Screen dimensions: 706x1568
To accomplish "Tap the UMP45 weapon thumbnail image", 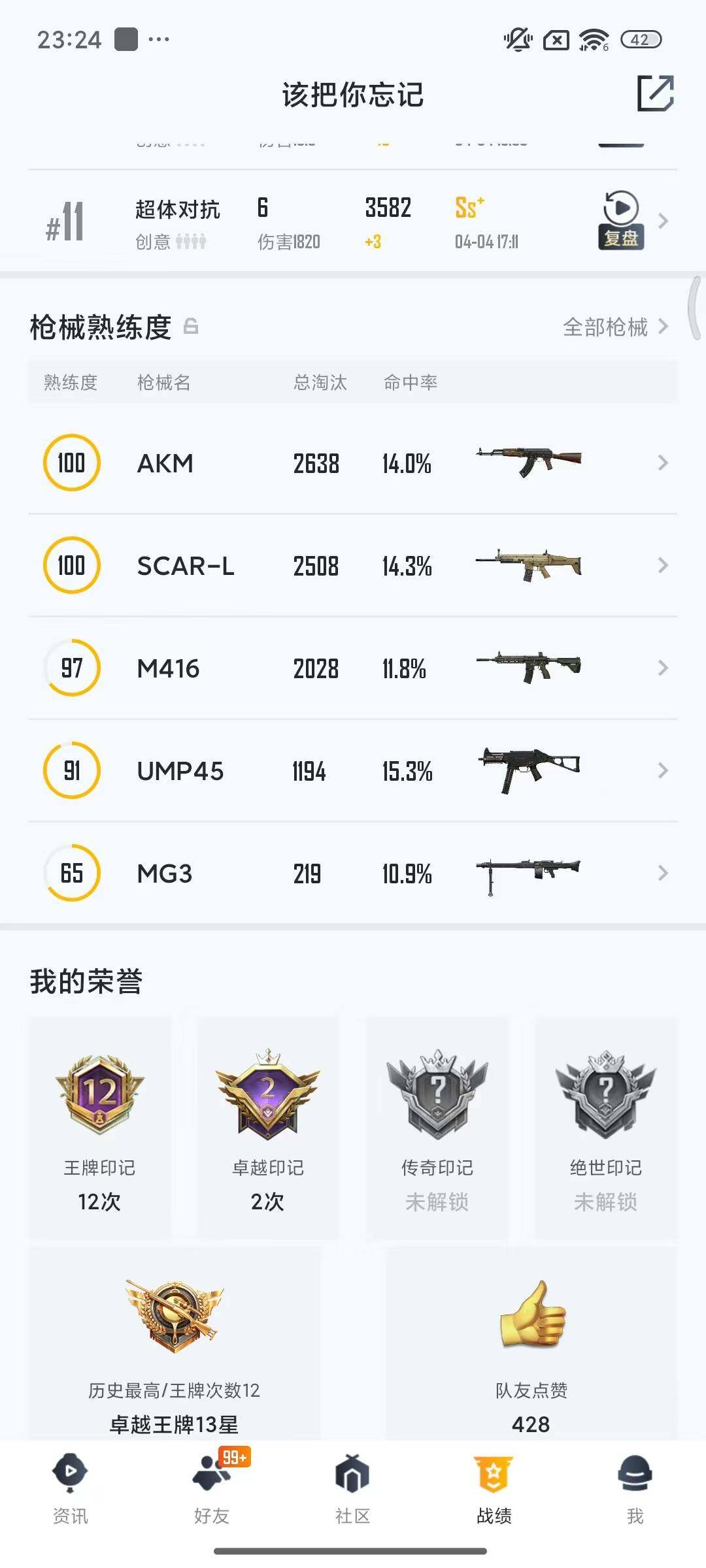I will [529, 771].
